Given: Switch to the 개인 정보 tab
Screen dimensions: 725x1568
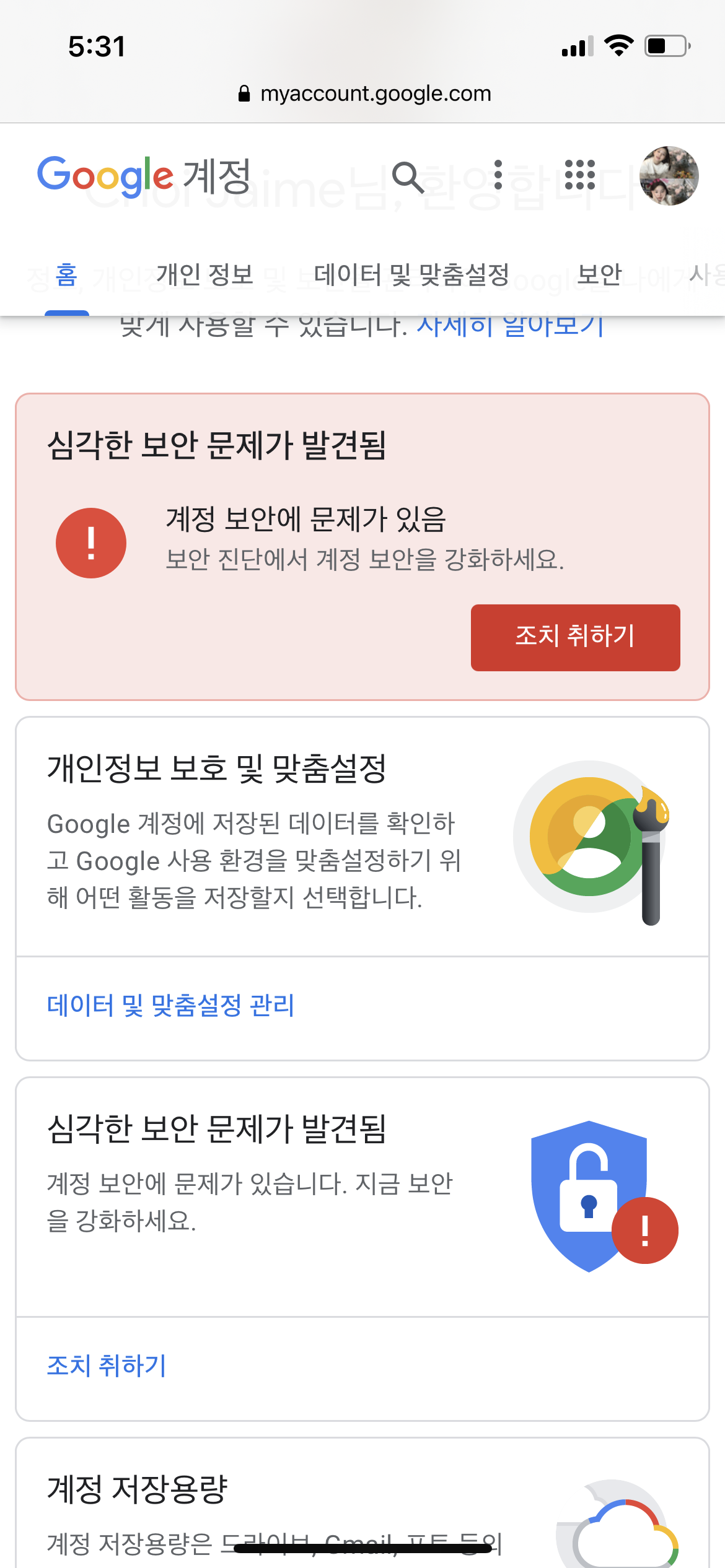Looking at the screenshot, I should (x=204, y=274).
